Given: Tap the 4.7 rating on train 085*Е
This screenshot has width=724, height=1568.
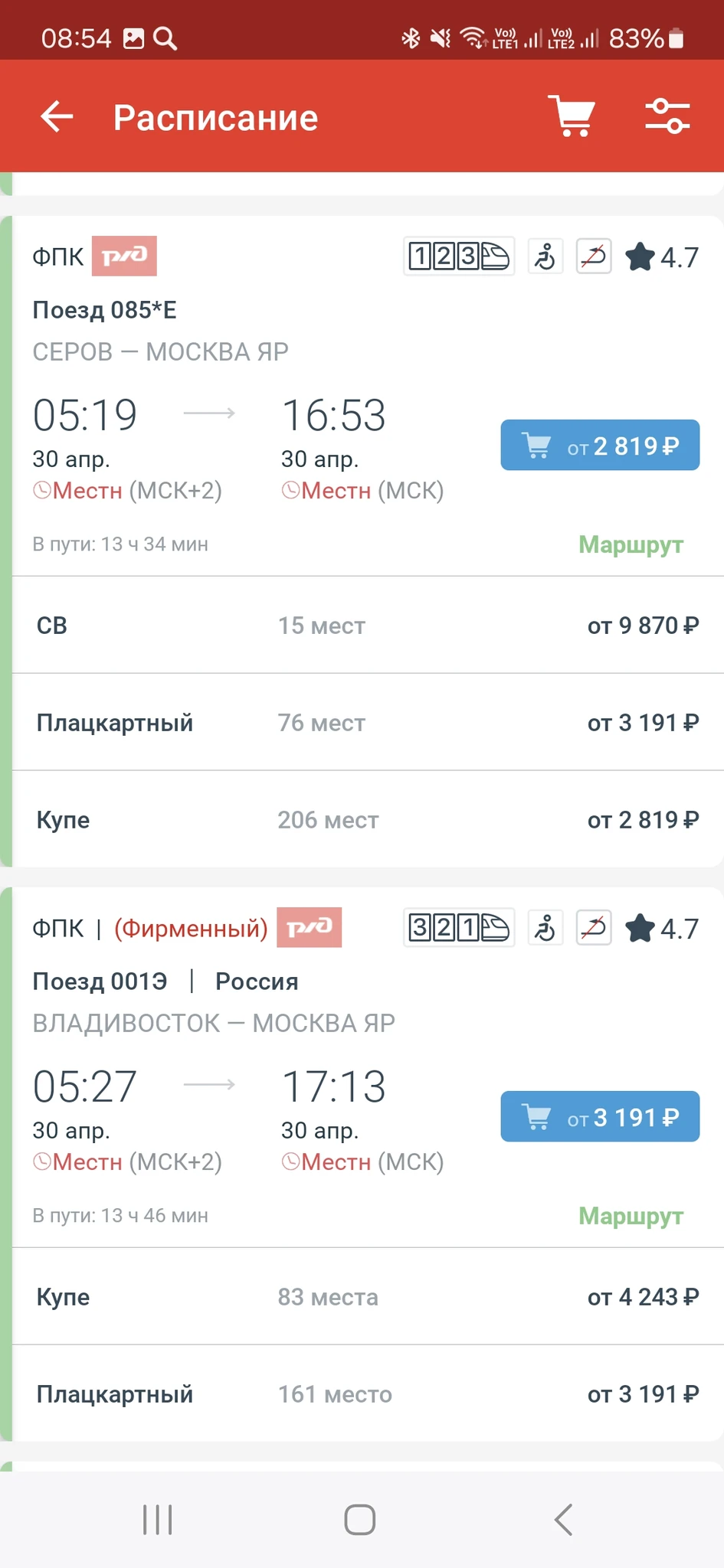Looking at the screenshot, I should coord(662,257).
